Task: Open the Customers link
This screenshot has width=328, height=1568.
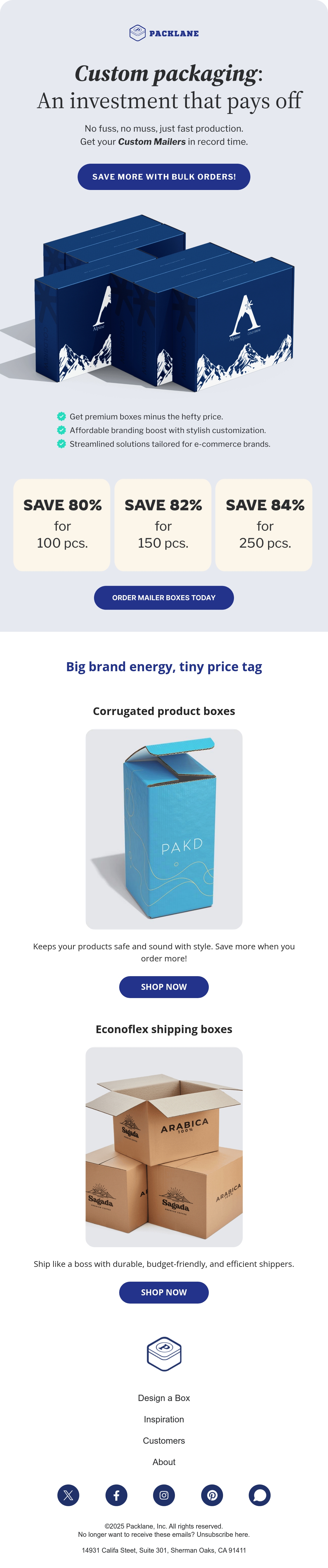Action: click(x=164, y=1441)
